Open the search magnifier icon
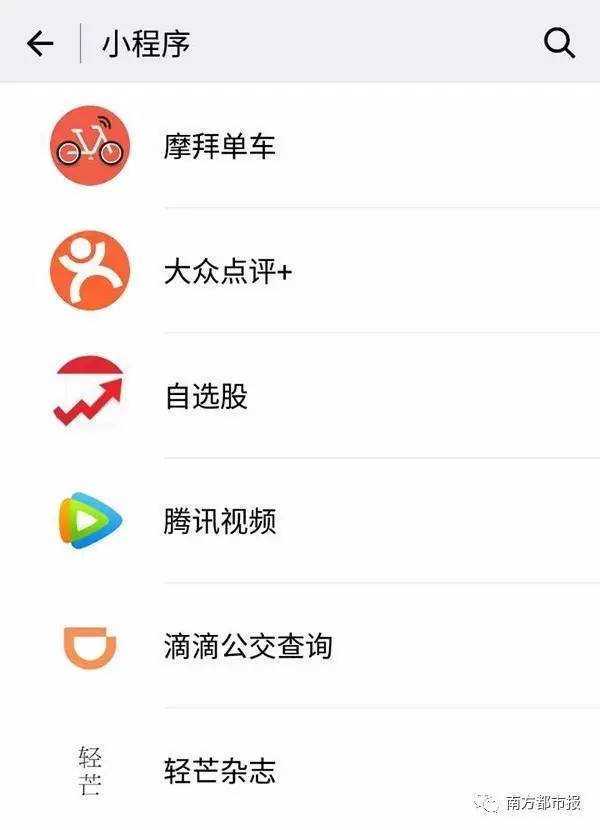 point(559,43)
